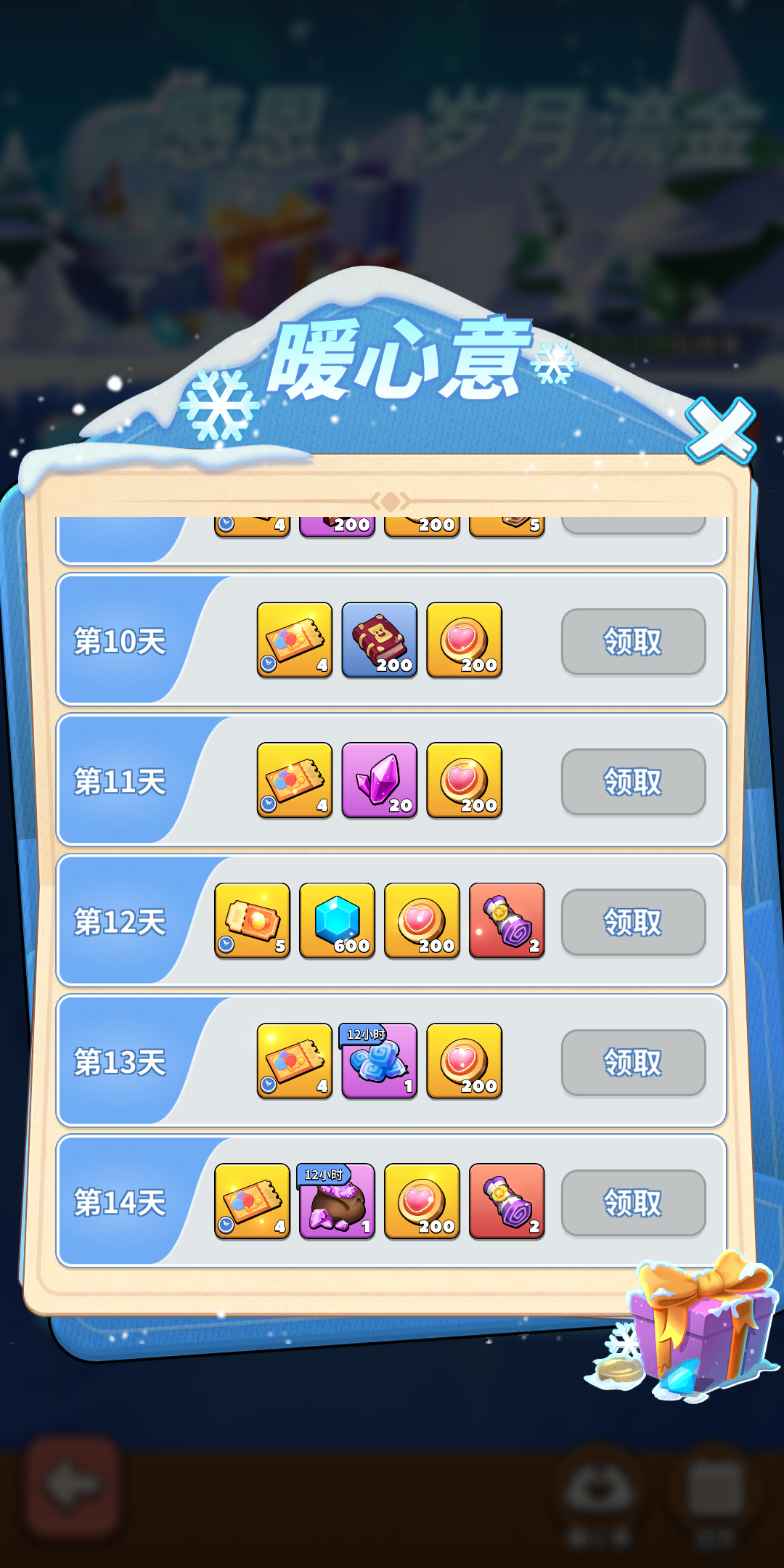Inspect the blue gem 600 reward in 第12天
Screen dimensions: 784x1568
tap(338, 920)
